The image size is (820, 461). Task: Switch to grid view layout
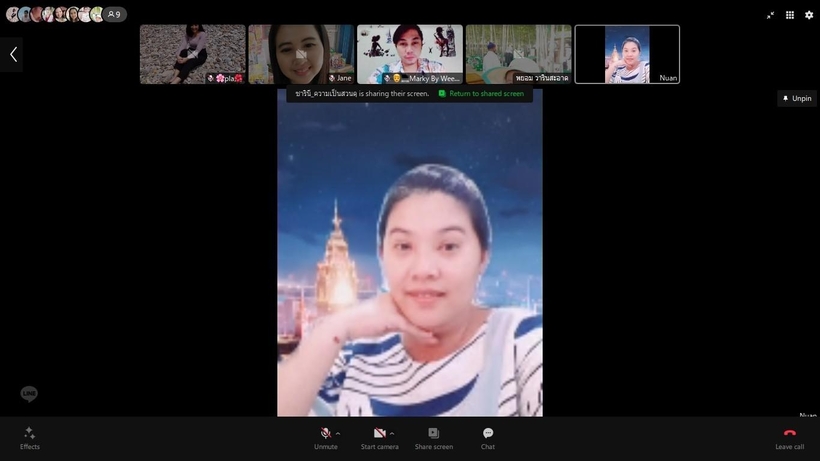(790, 15)
